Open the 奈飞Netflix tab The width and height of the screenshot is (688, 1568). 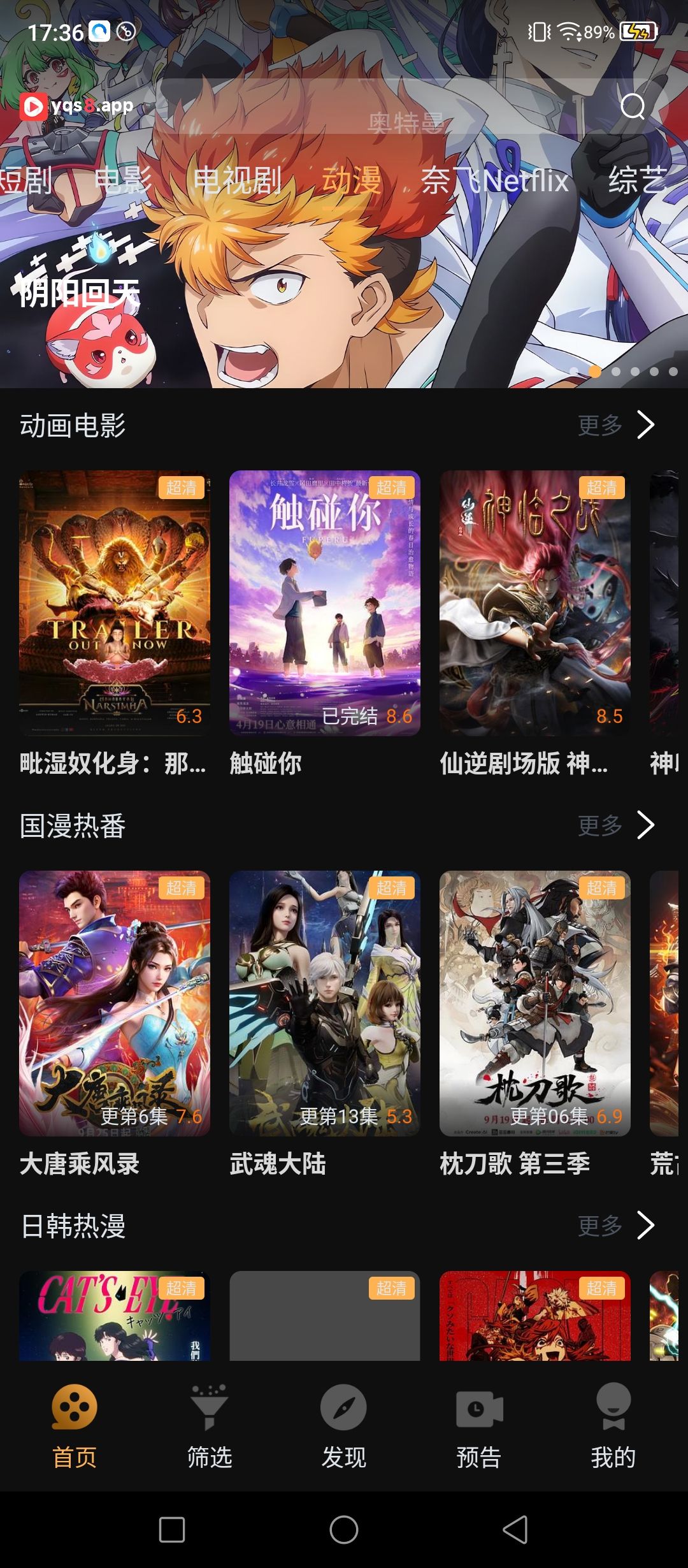pos(494,180)
